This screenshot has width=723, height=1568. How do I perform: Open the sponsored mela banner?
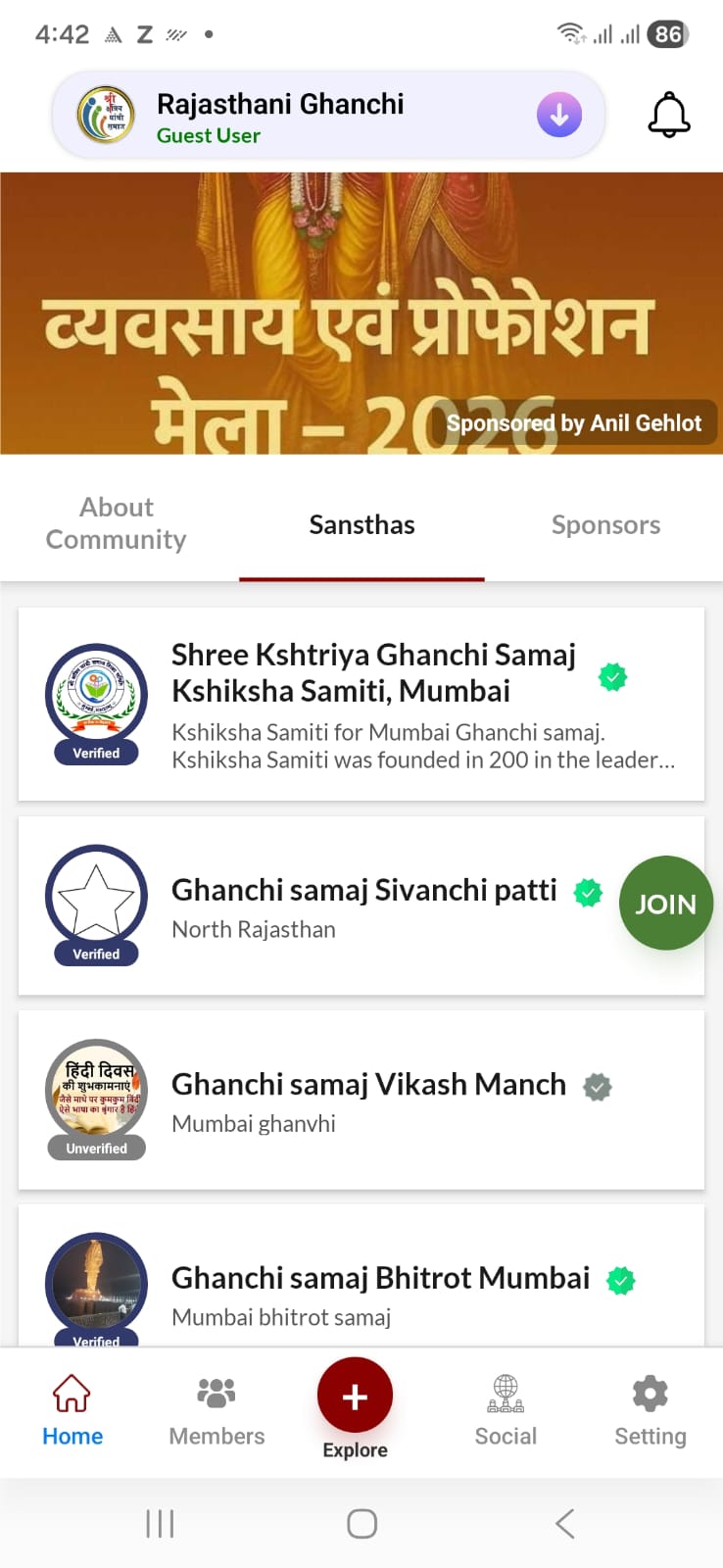click(x=361, y=314)
